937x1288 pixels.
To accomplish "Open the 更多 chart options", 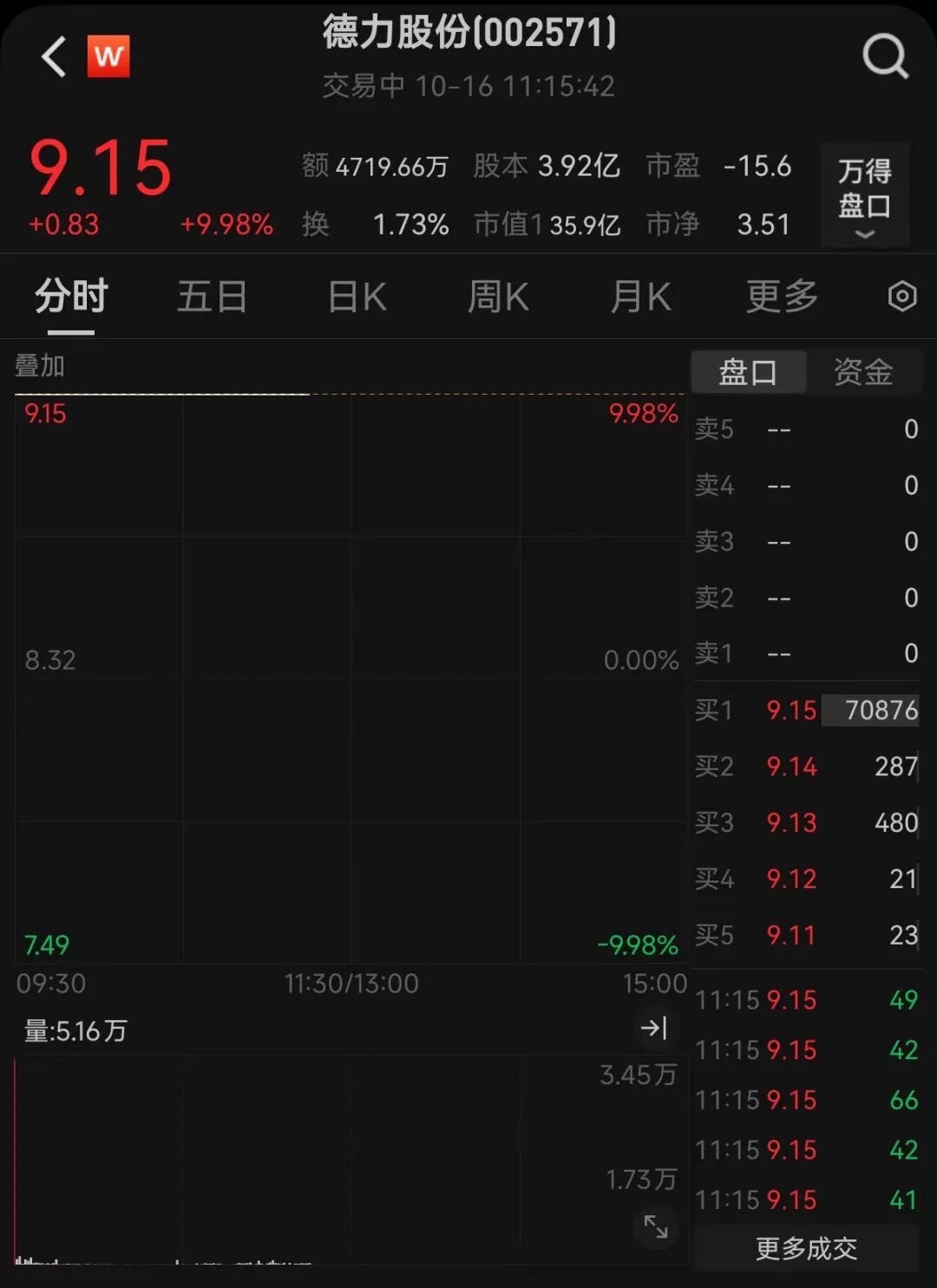I will click(782, 297).
